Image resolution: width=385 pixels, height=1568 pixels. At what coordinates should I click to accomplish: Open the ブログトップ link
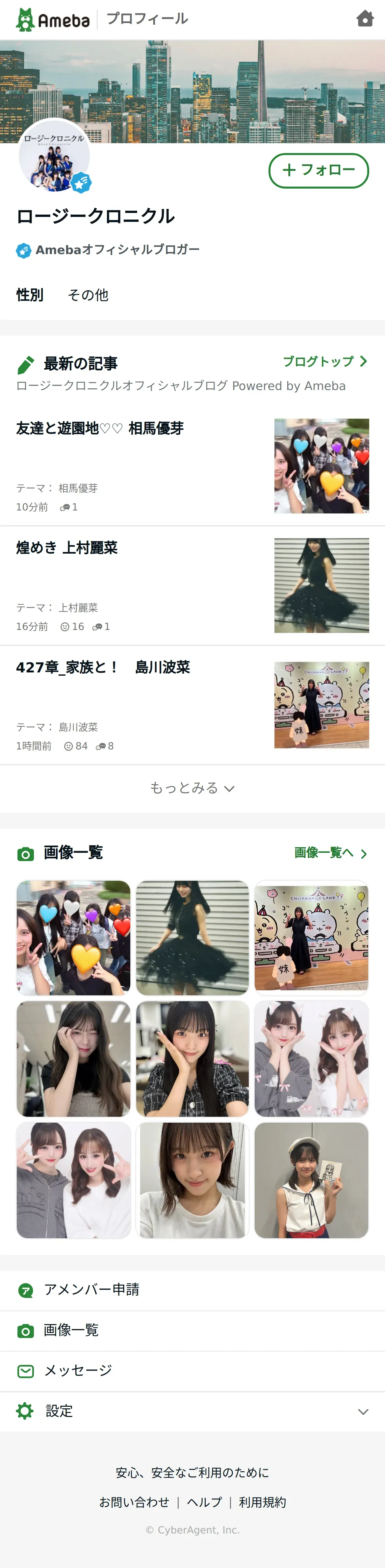[x=325, y=362]
